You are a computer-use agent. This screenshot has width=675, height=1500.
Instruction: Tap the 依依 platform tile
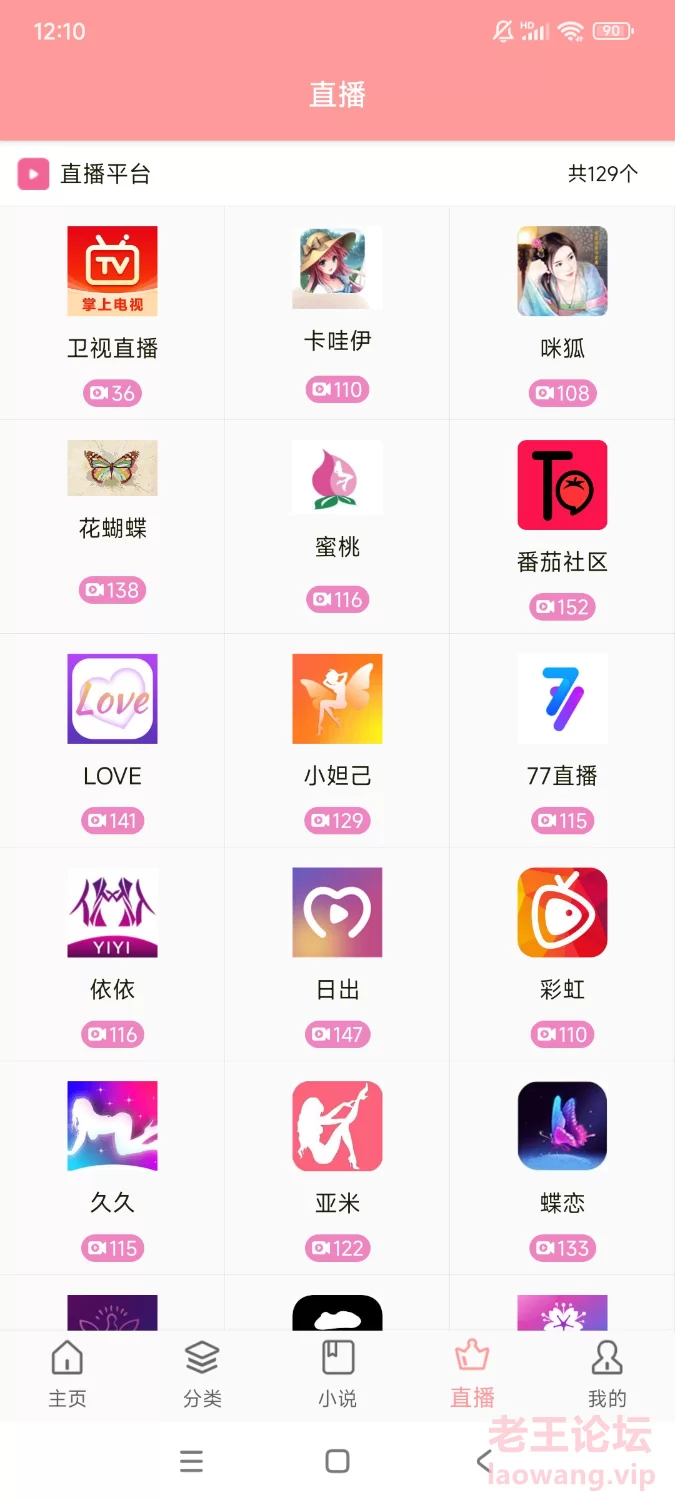click(112, 913)
